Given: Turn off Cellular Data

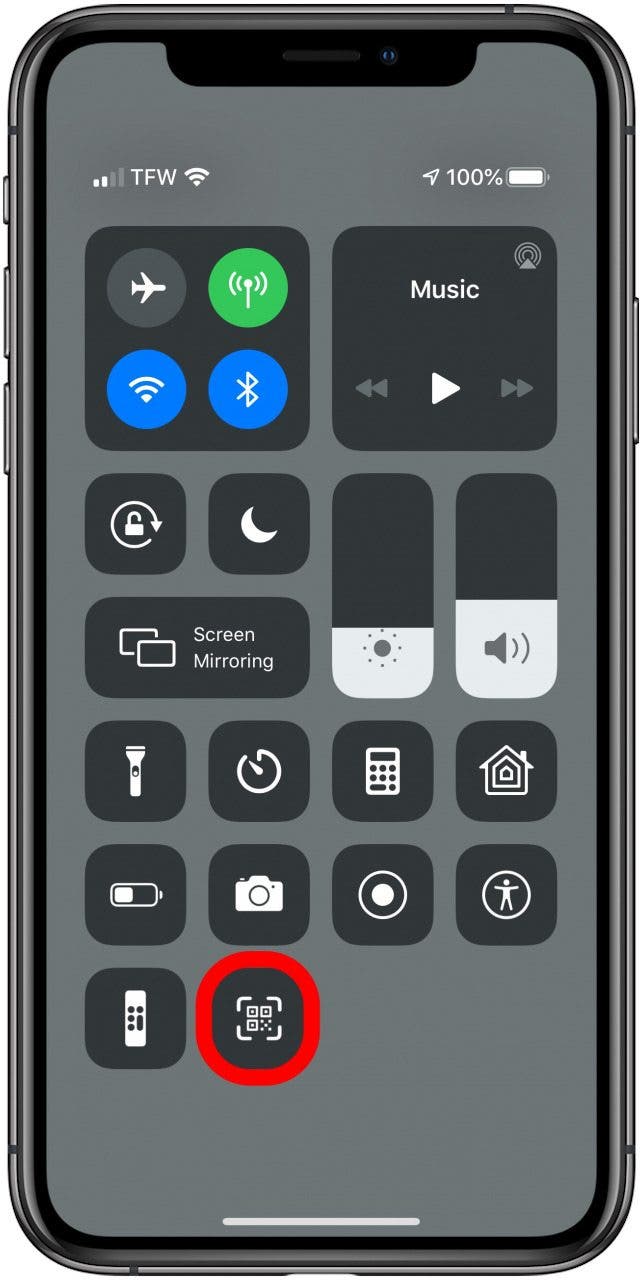Looking at the screenshot, I should (x=248, y=288).
